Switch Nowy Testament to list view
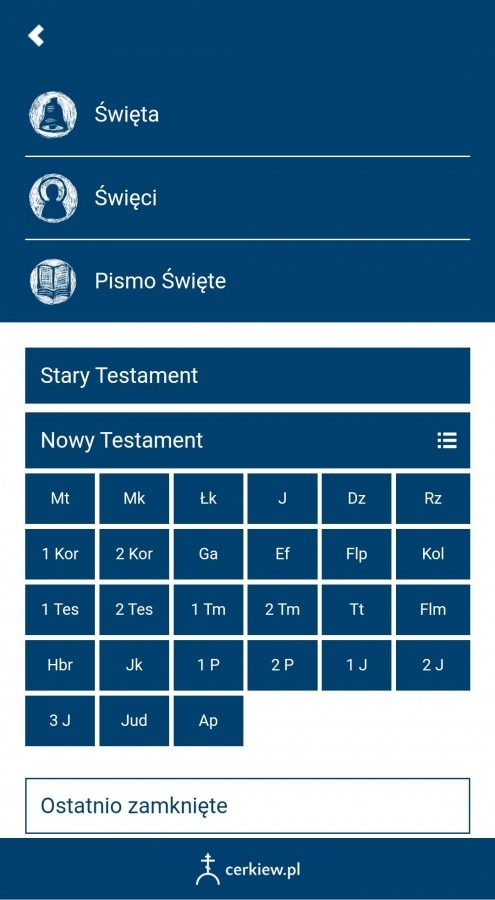 coord(447,440)
